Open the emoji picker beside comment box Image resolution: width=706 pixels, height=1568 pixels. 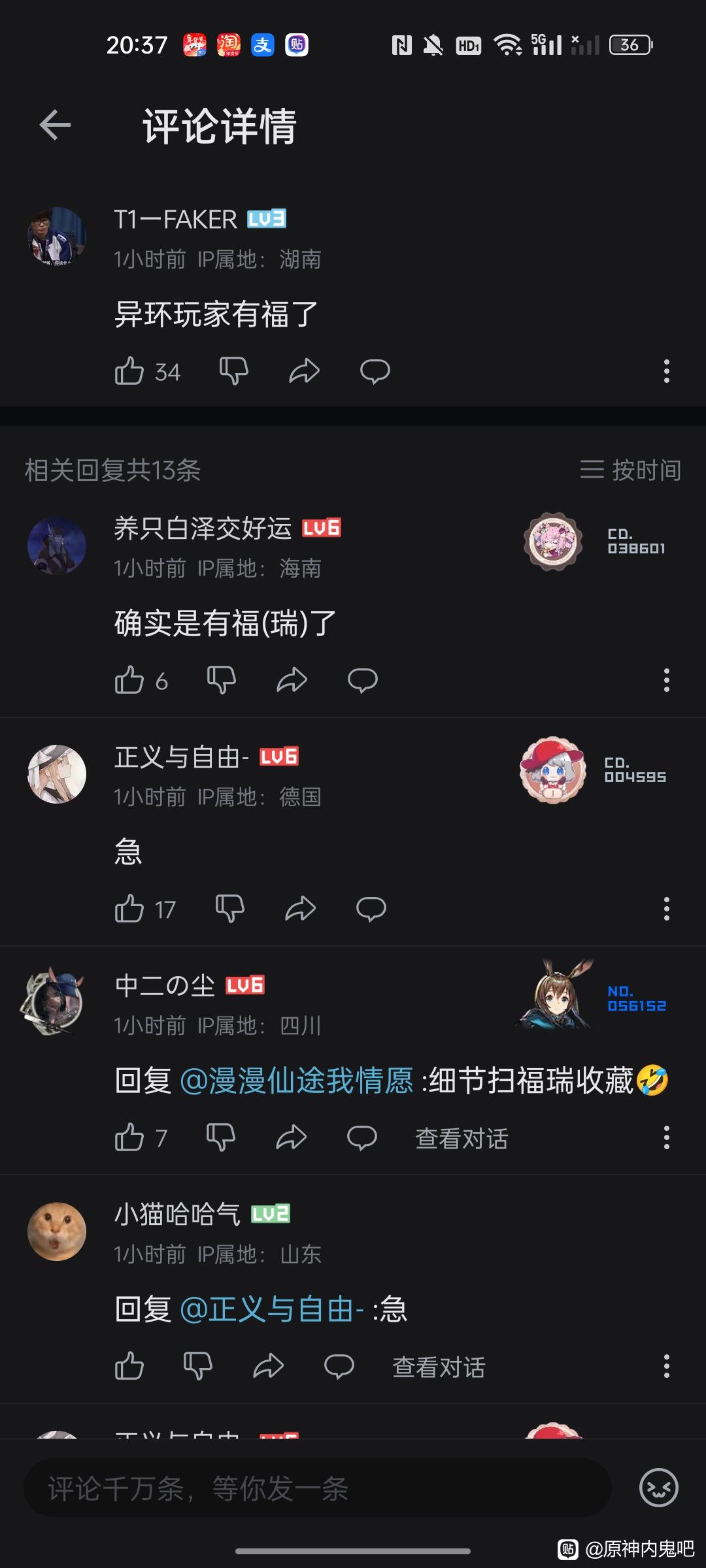(x=658, y=1488)
